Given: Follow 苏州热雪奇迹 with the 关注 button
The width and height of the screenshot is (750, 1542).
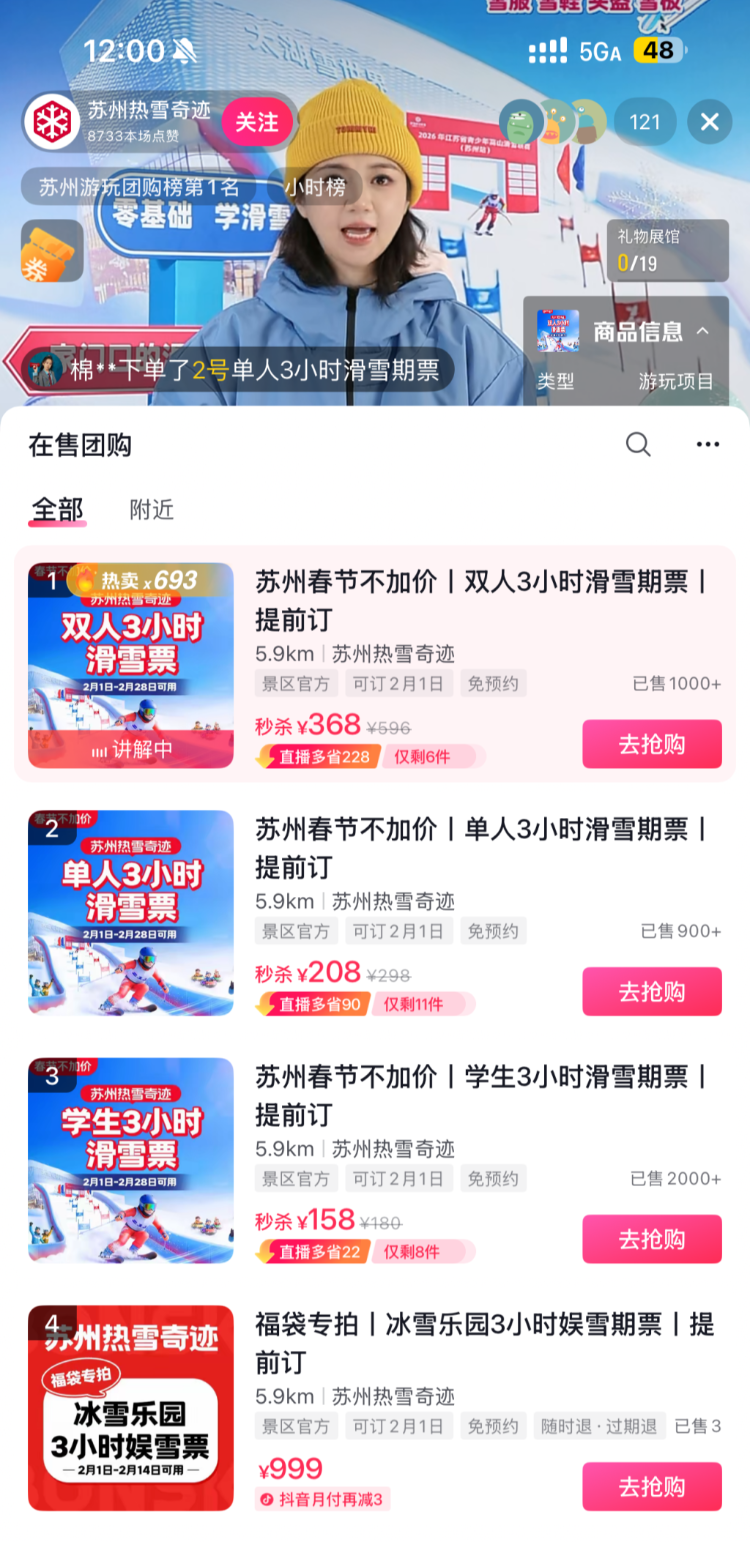Looking at the screenshot, I should (x=257, y=122).
